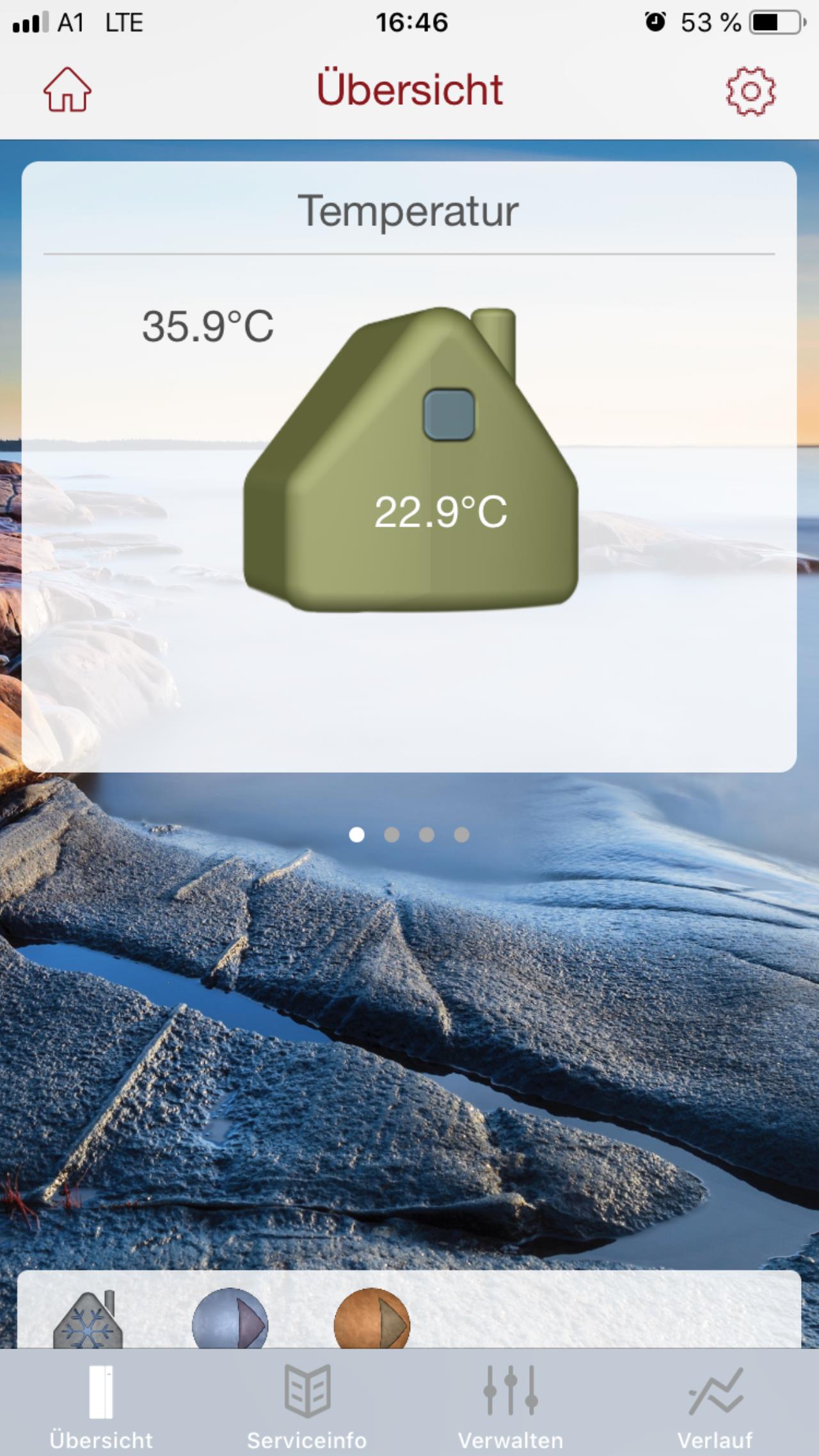Jump to the second page indicator dot

392,835
